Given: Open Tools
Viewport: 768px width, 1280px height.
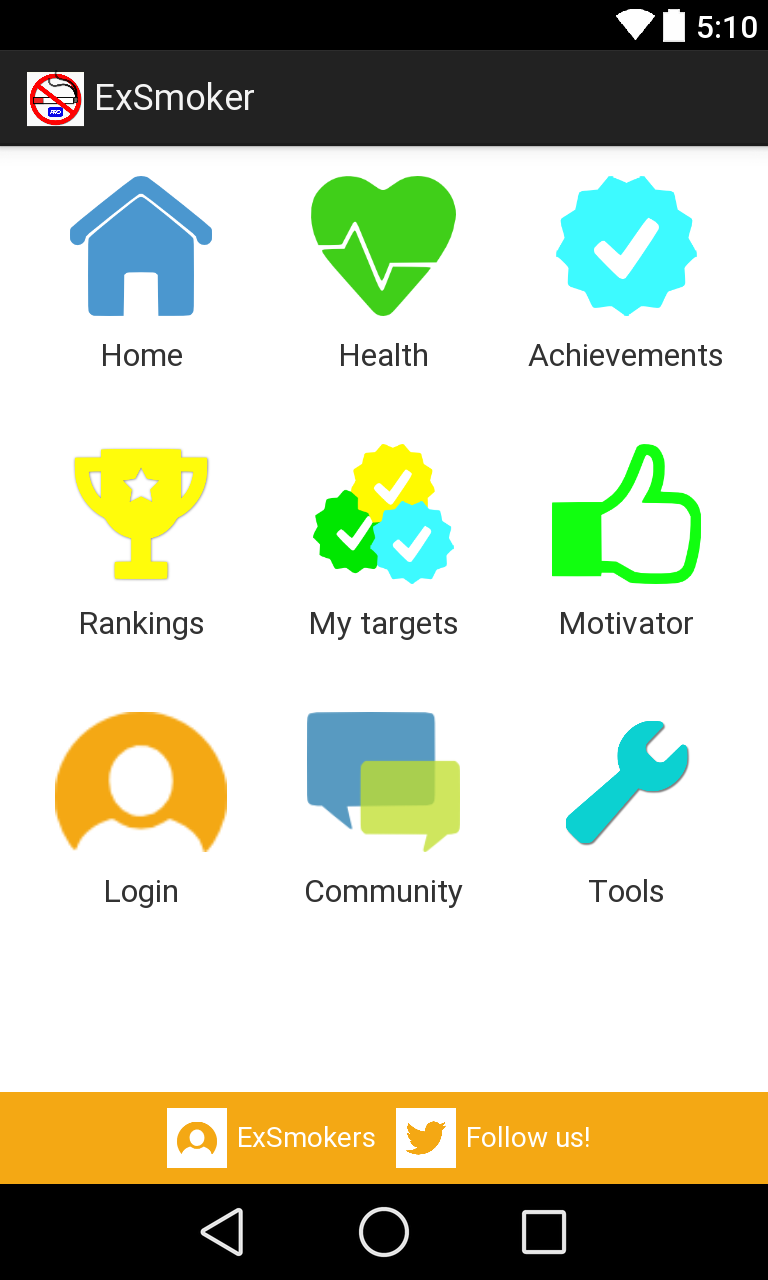Looking at the screenshot, I should point(626,782).
